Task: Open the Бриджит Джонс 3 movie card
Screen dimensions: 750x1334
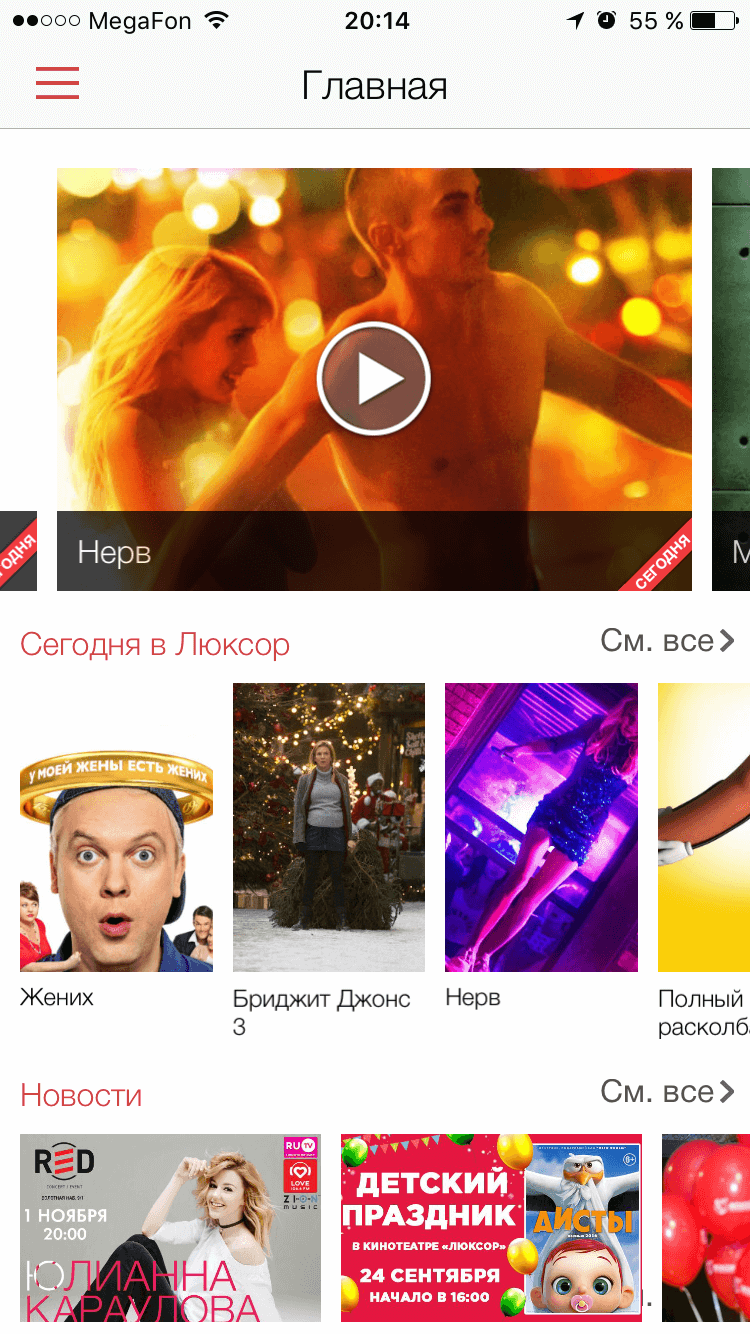Action: [328, 828]
